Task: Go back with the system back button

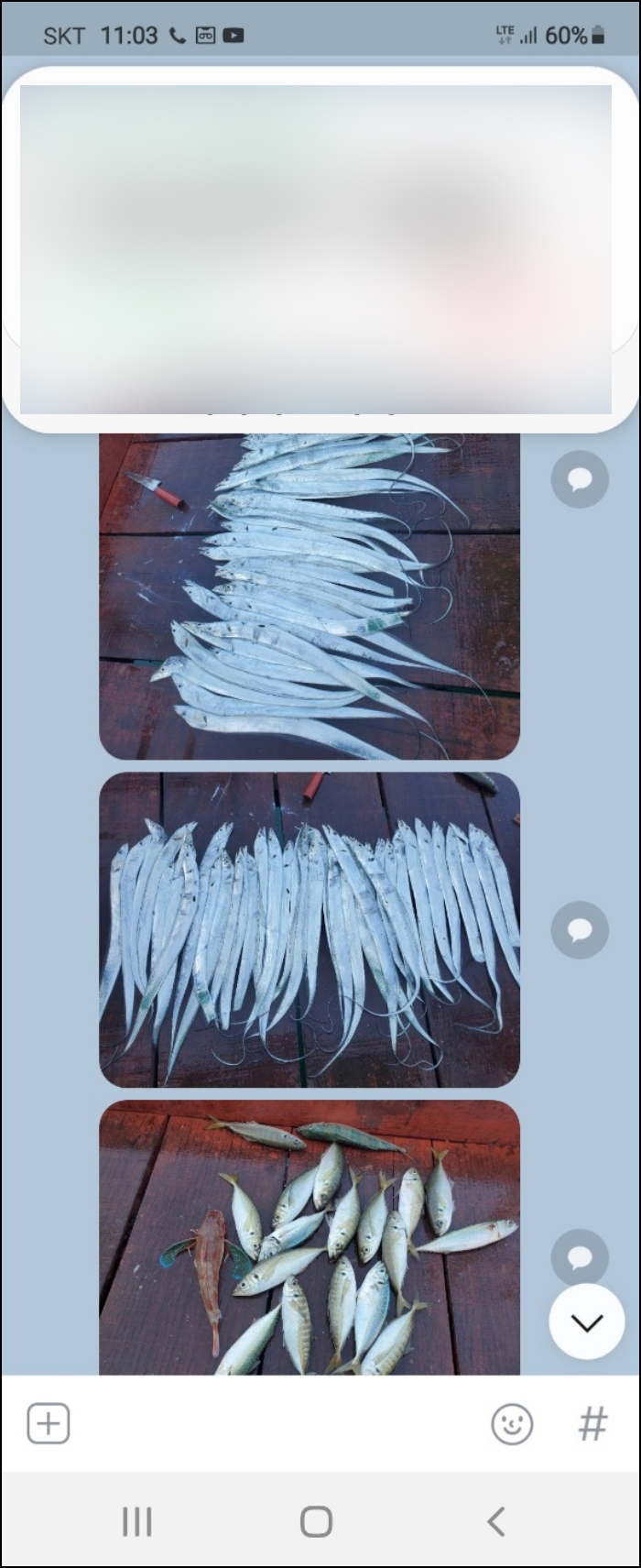Action: pyautogui.click(x=495, y=1522)
